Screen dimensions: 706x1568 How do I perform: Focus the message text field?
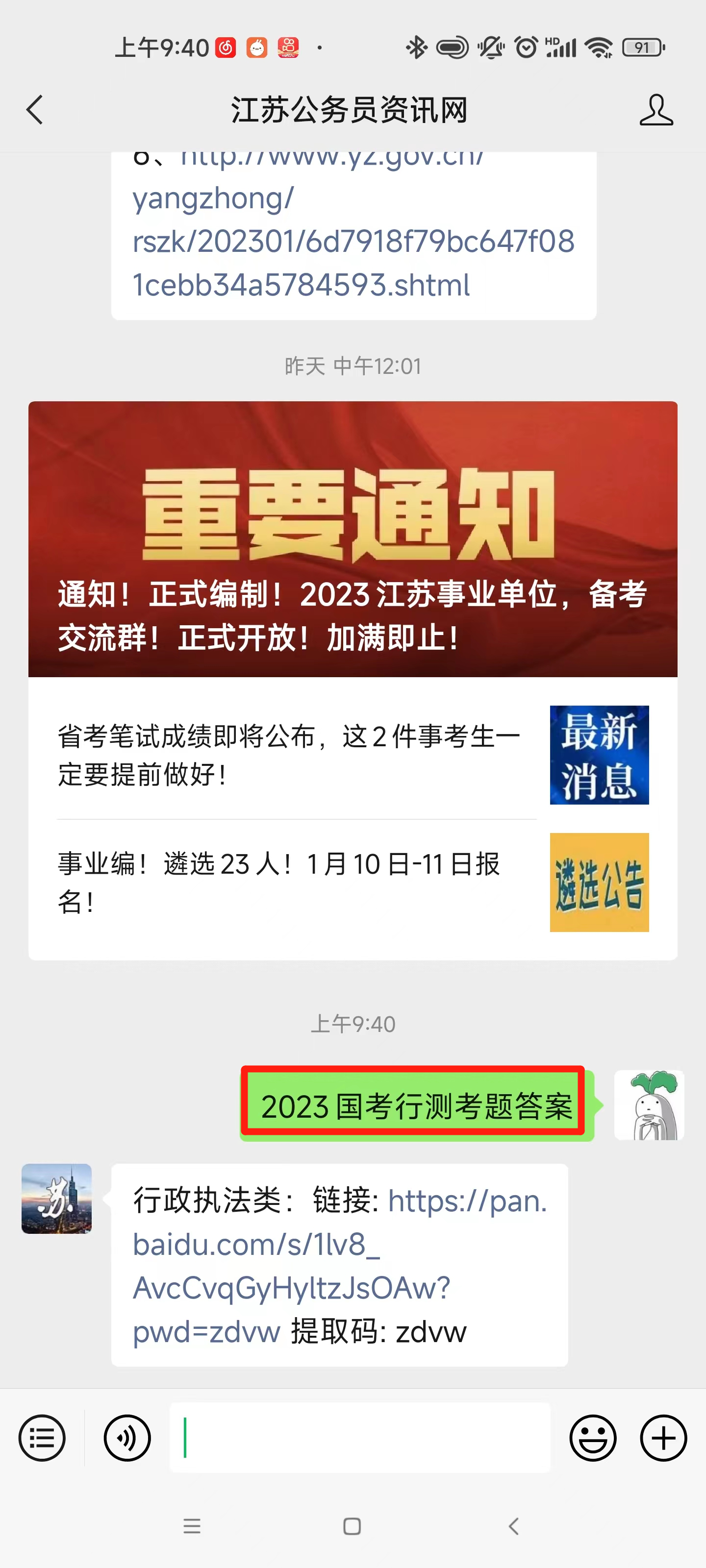point(359,1438)
